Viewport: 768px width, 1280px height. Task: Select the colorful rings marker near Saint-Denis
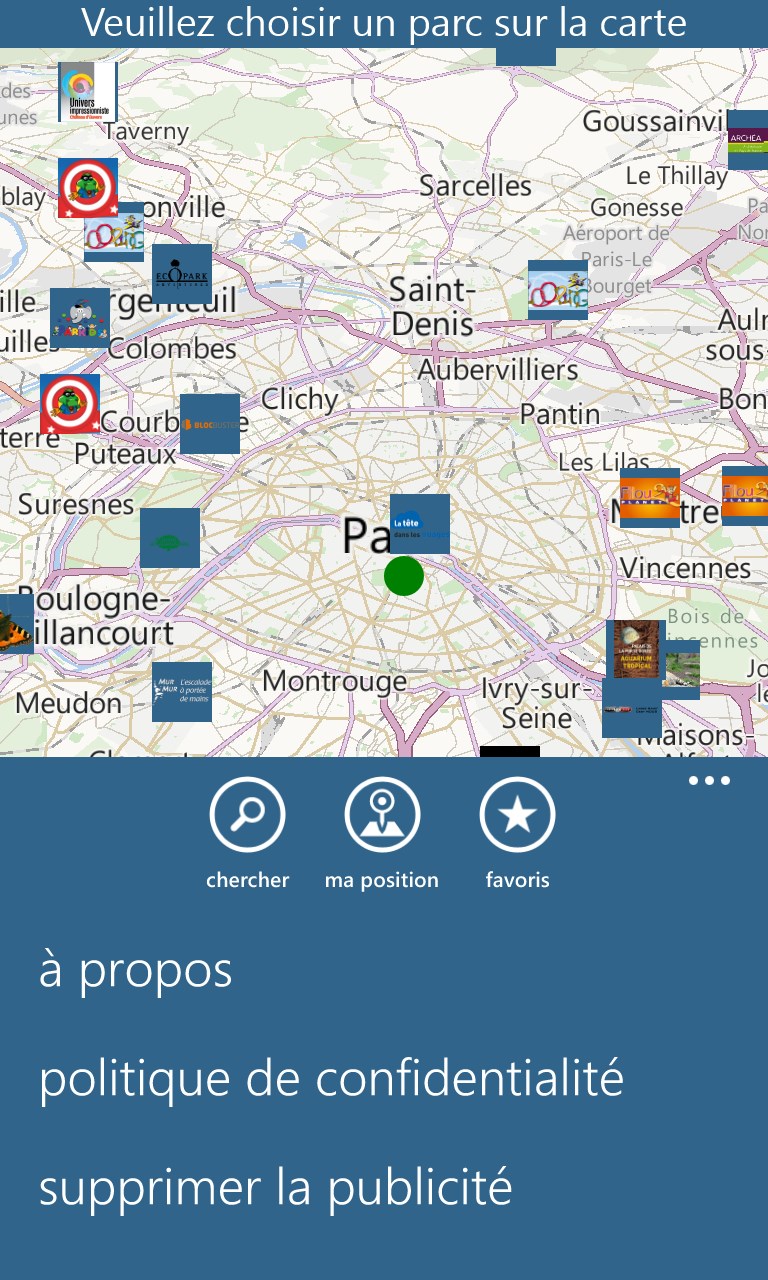point(558,290)
